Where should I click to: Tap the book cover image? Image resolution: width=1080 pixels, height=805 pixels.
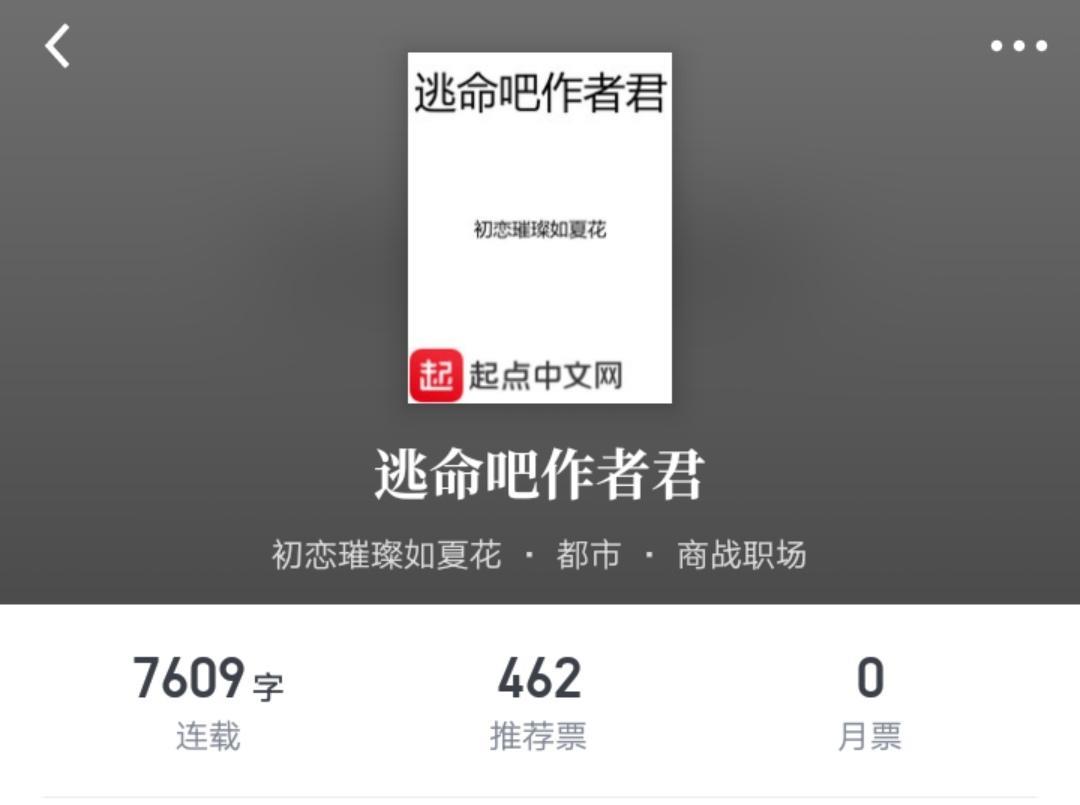(x=539, y=228)
